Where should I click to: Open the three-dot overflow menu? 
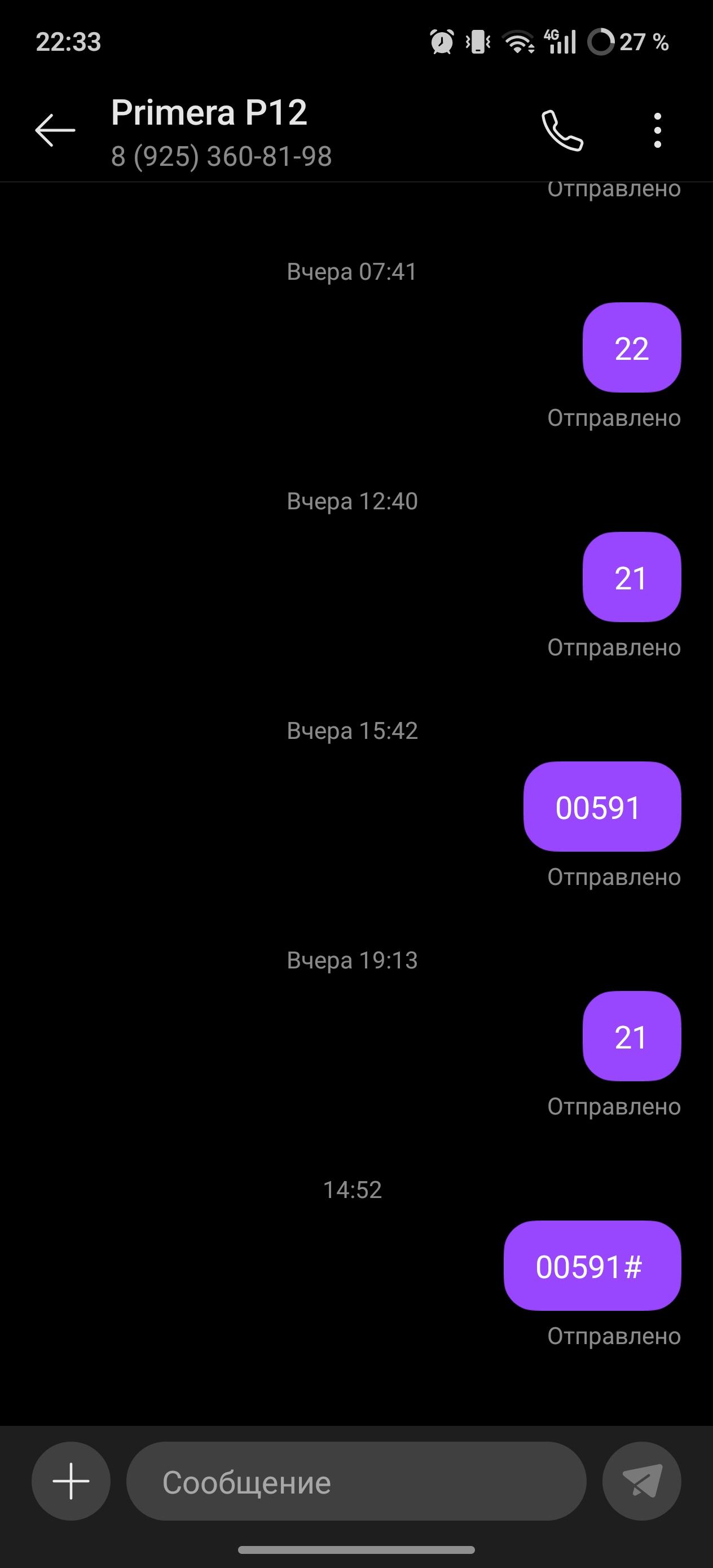pyautogui.click(x=657, y=130)
